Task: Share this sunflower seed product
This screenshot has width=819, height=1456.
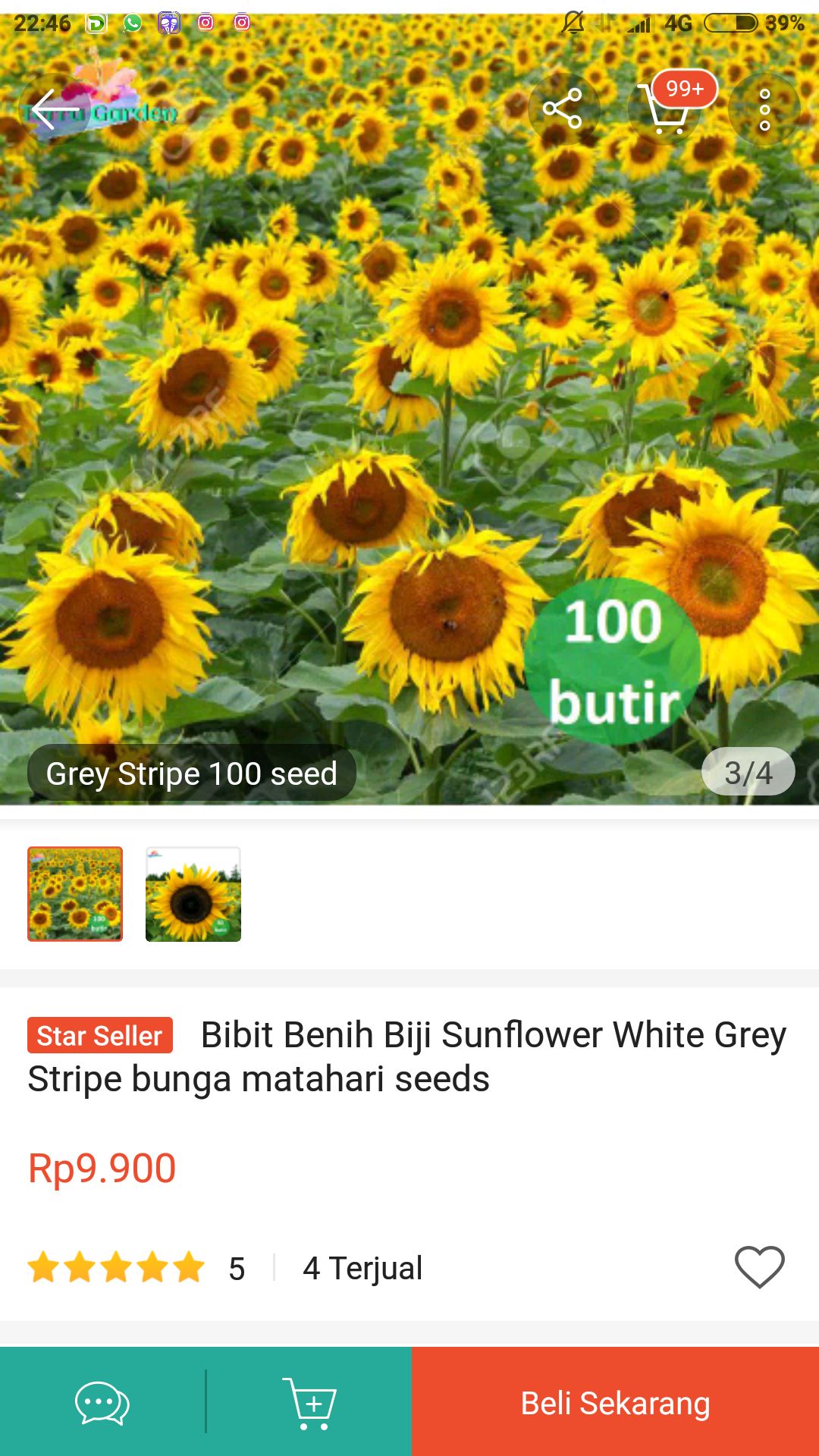Action: pyautogui.click(x=563, y=109)
